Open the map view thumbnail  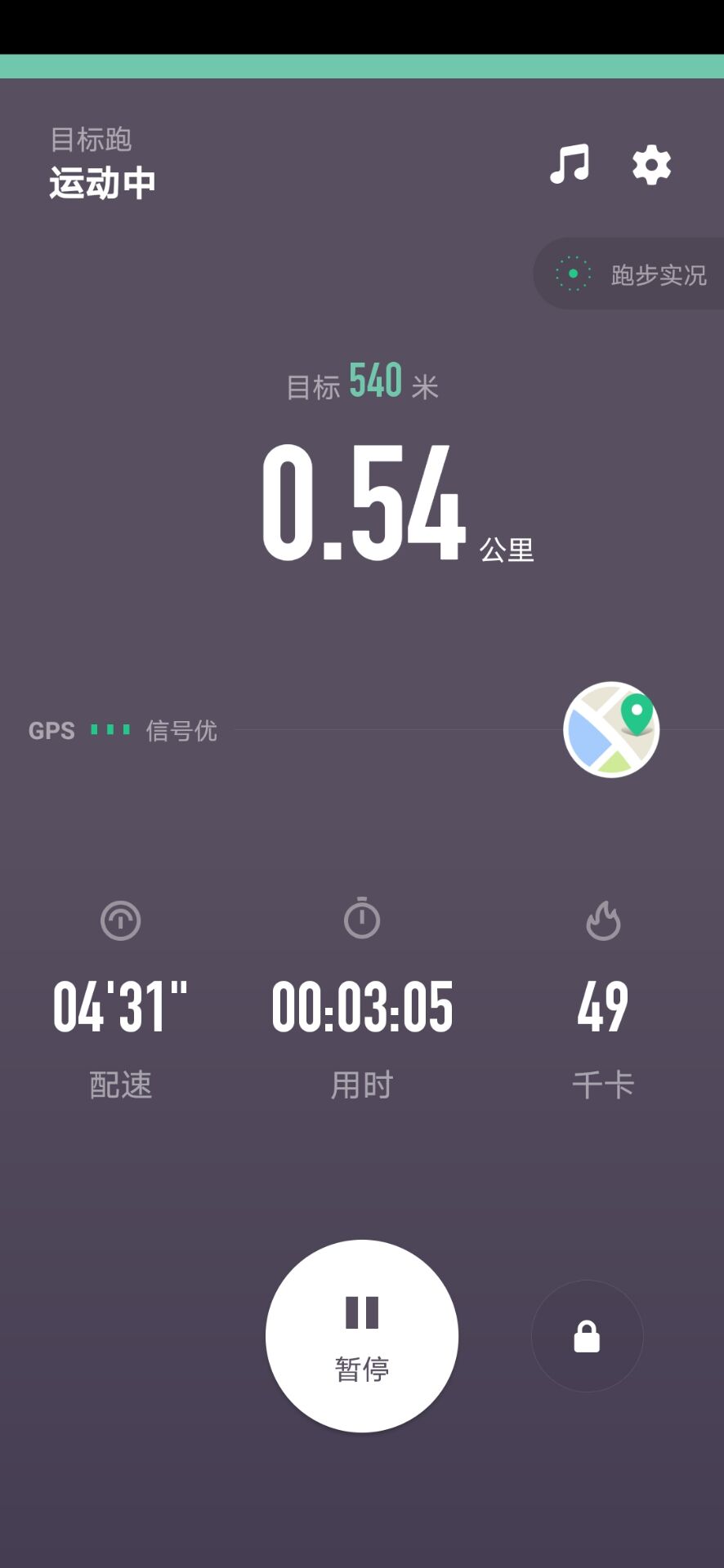coord(611,729)
